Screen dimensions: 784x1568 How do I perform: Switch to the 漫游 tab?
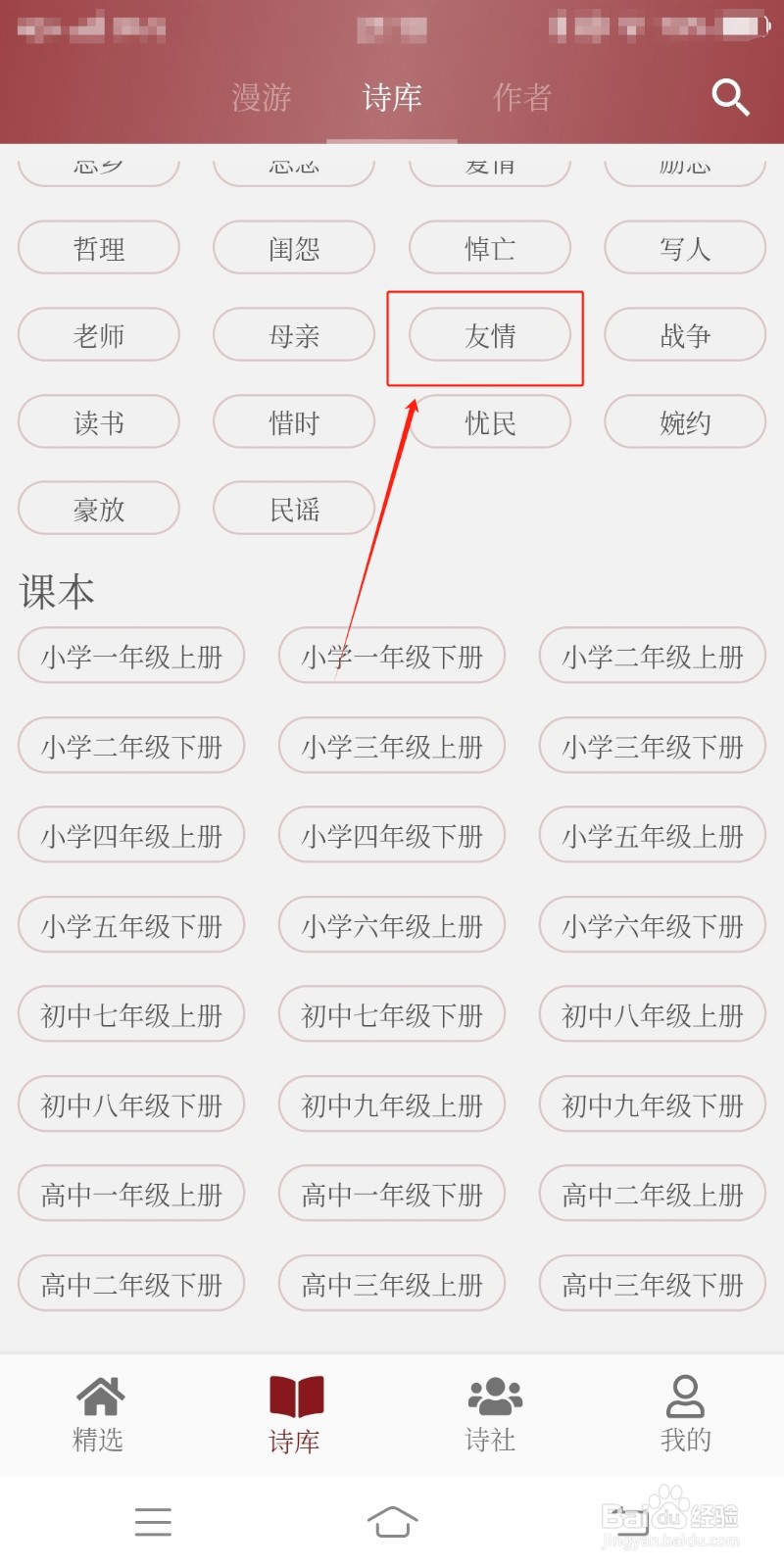260,98
